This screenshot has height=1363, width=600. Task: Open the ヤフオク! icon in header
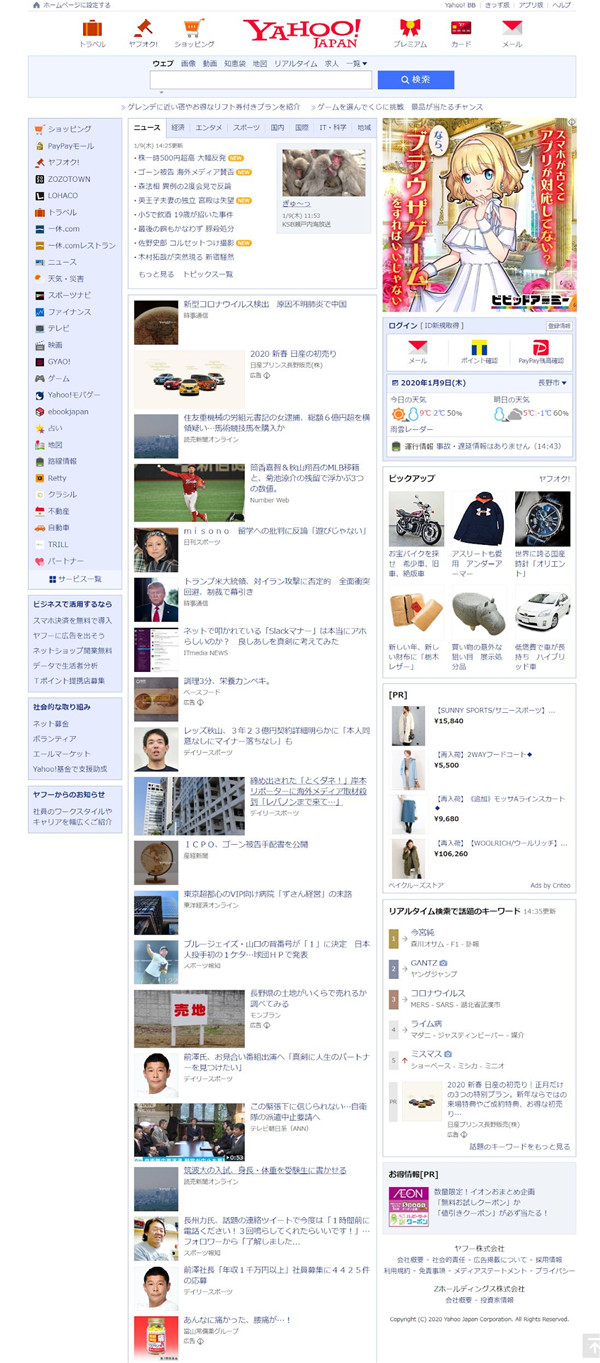(143, 33)
